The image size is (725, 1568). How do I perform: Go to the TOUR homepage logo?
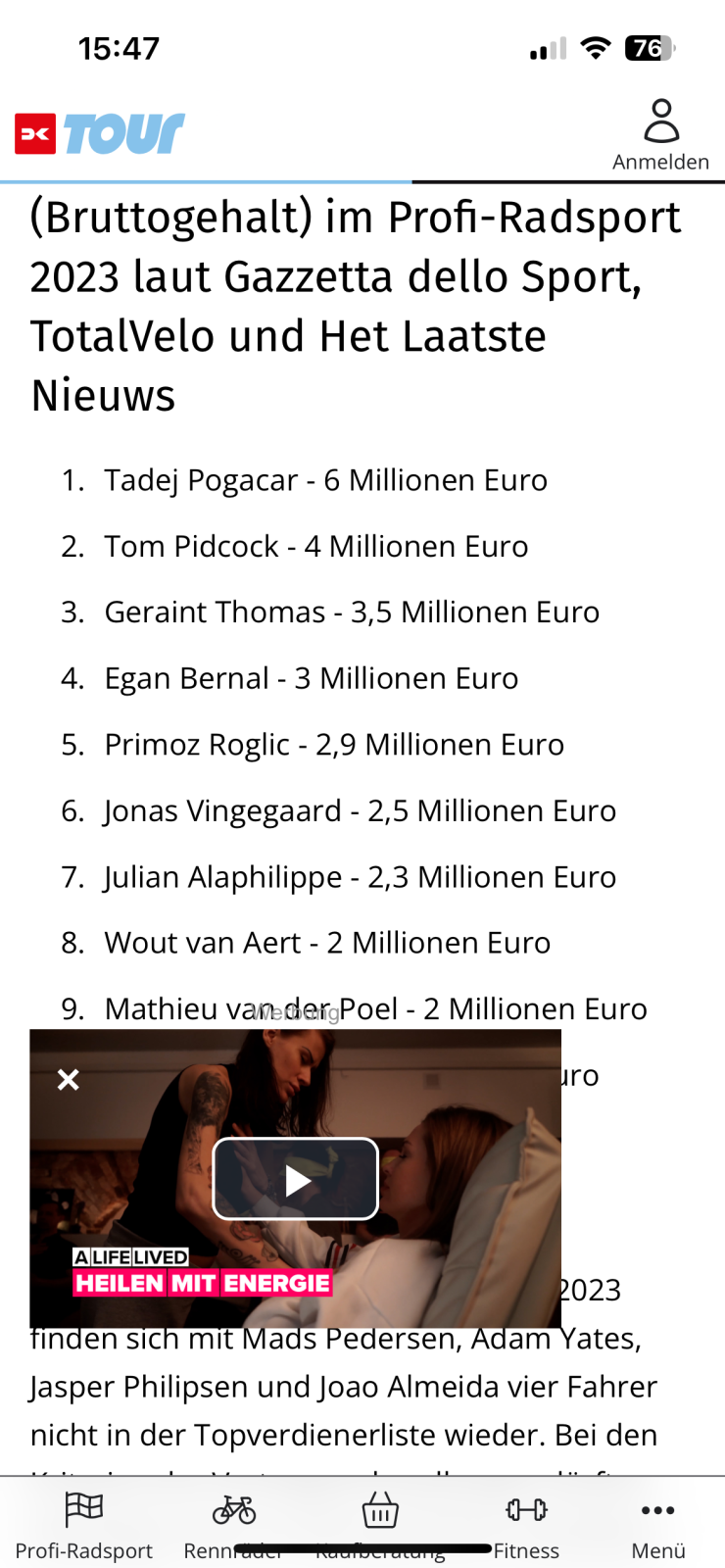(101, 134)
